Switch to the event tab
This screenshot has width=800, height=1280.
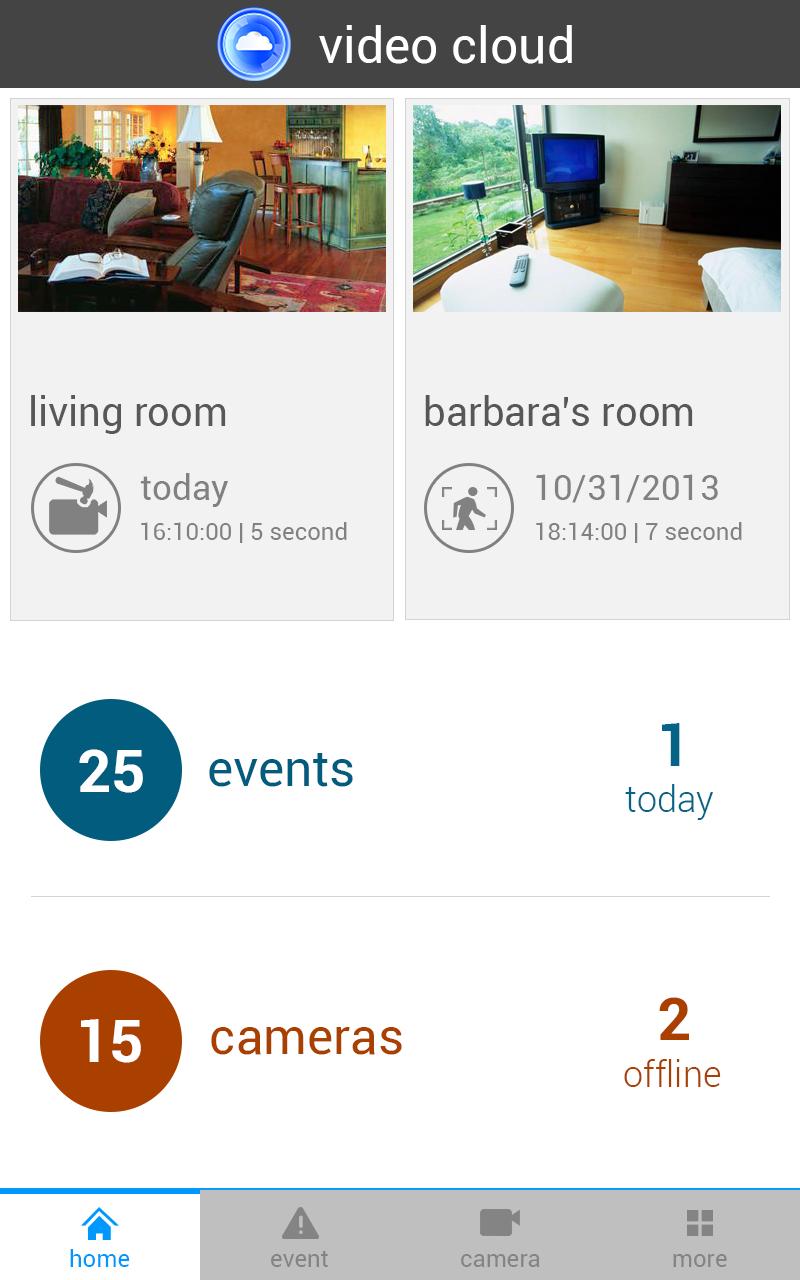pyautogui.click(x=300, y=1237)
